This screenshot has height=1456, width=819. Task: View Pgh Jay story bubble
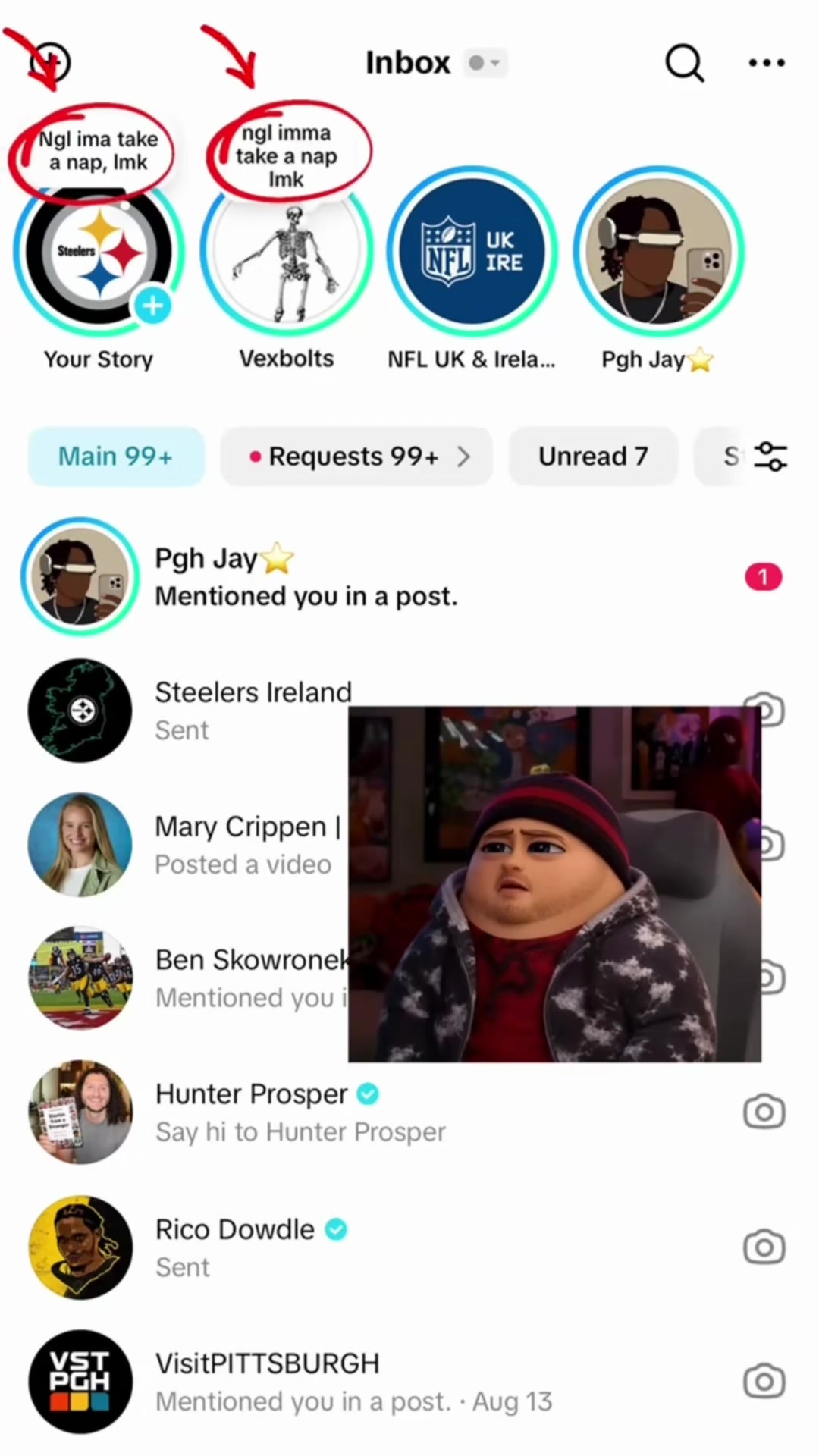click(658, 250)
